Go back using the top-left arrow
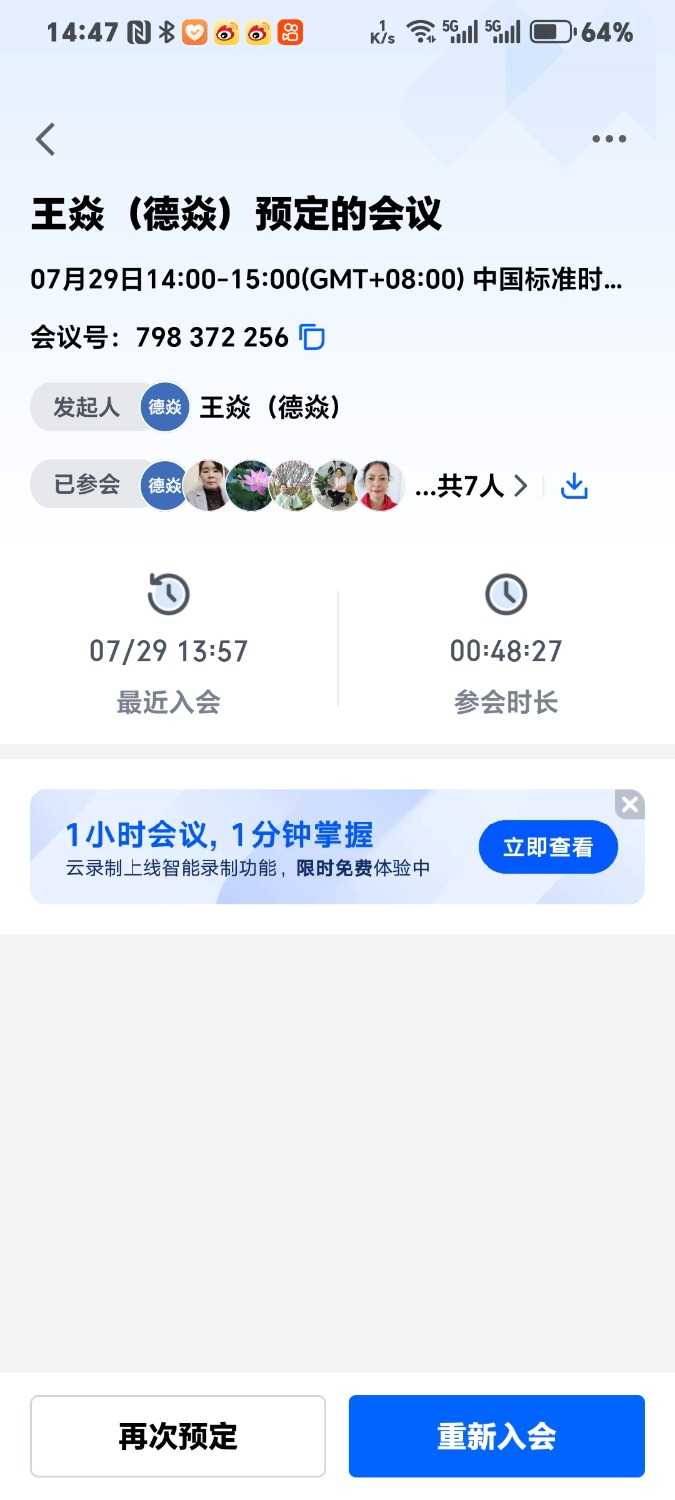 (45, 139)
